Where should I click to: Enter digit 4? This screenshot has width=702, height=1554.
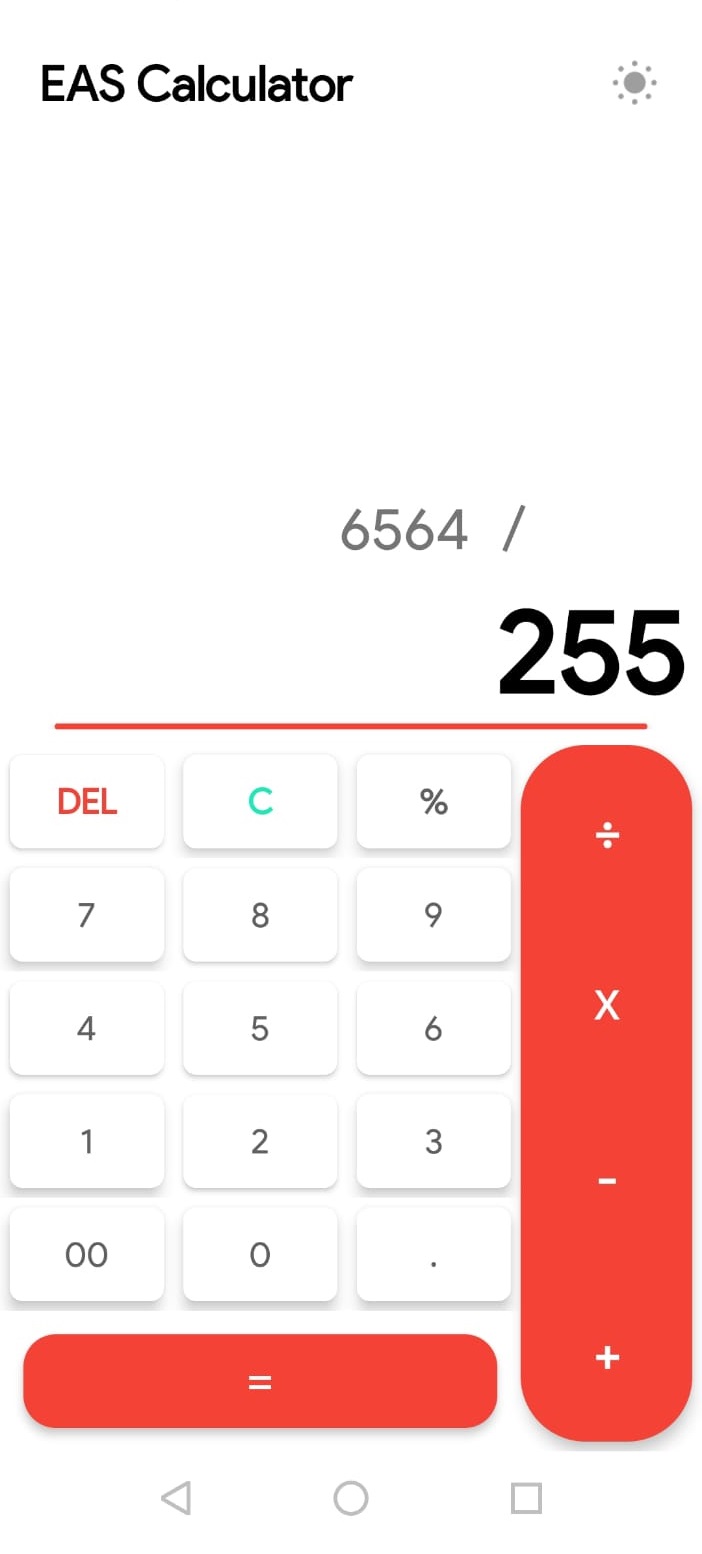point(87,1028)
